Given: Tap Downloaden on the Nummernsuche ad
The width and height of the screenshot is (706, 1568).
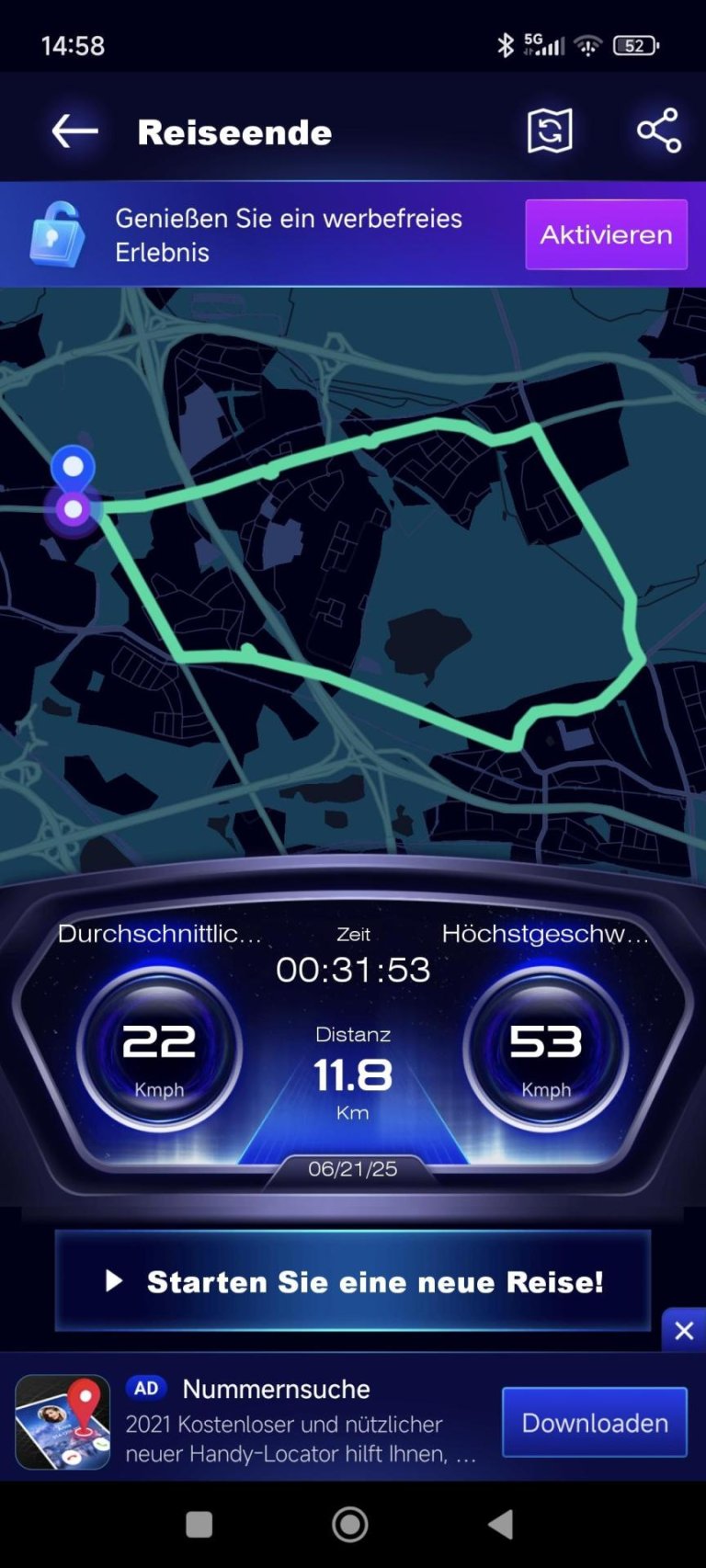Looking at the screenshot, I should coord(594,1423).
